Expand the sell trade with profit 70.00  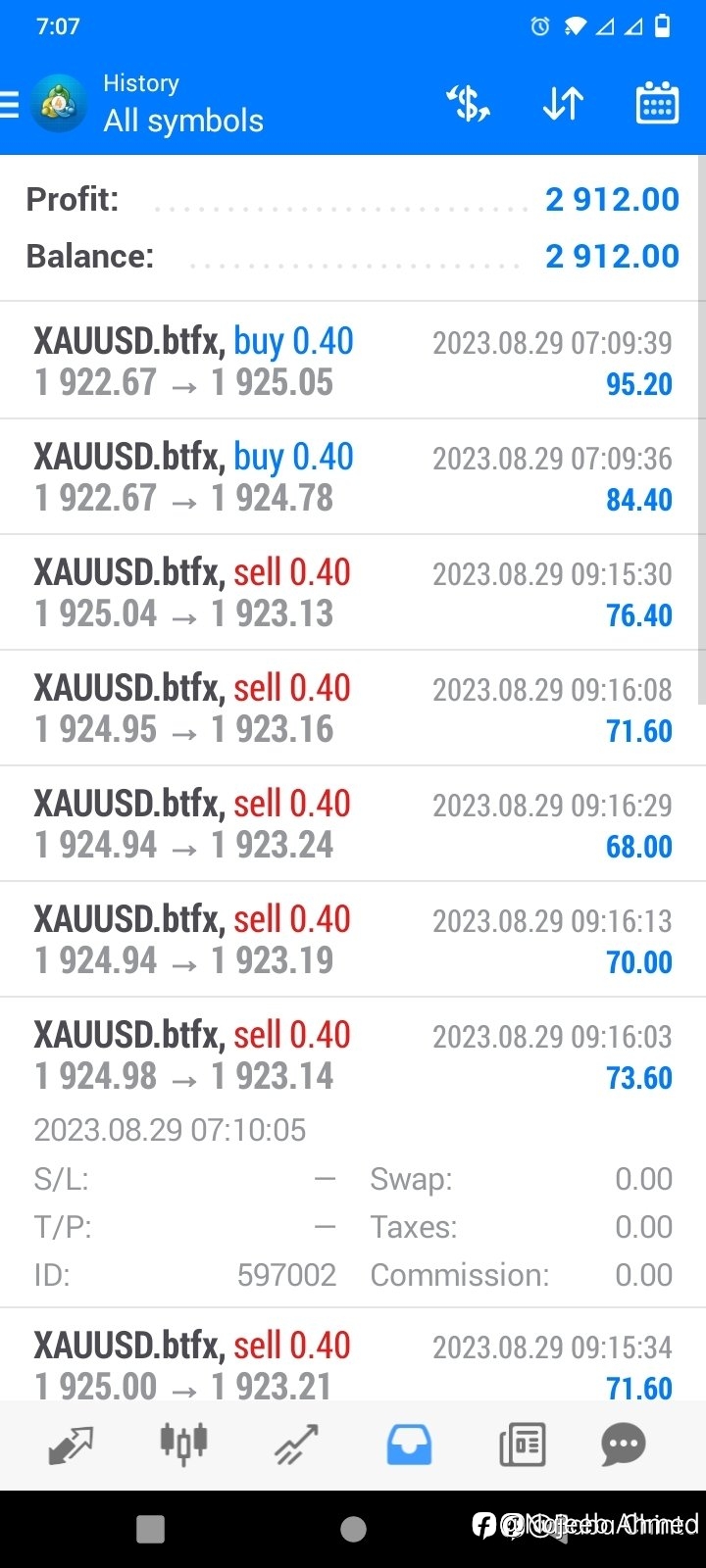[353, 940]
